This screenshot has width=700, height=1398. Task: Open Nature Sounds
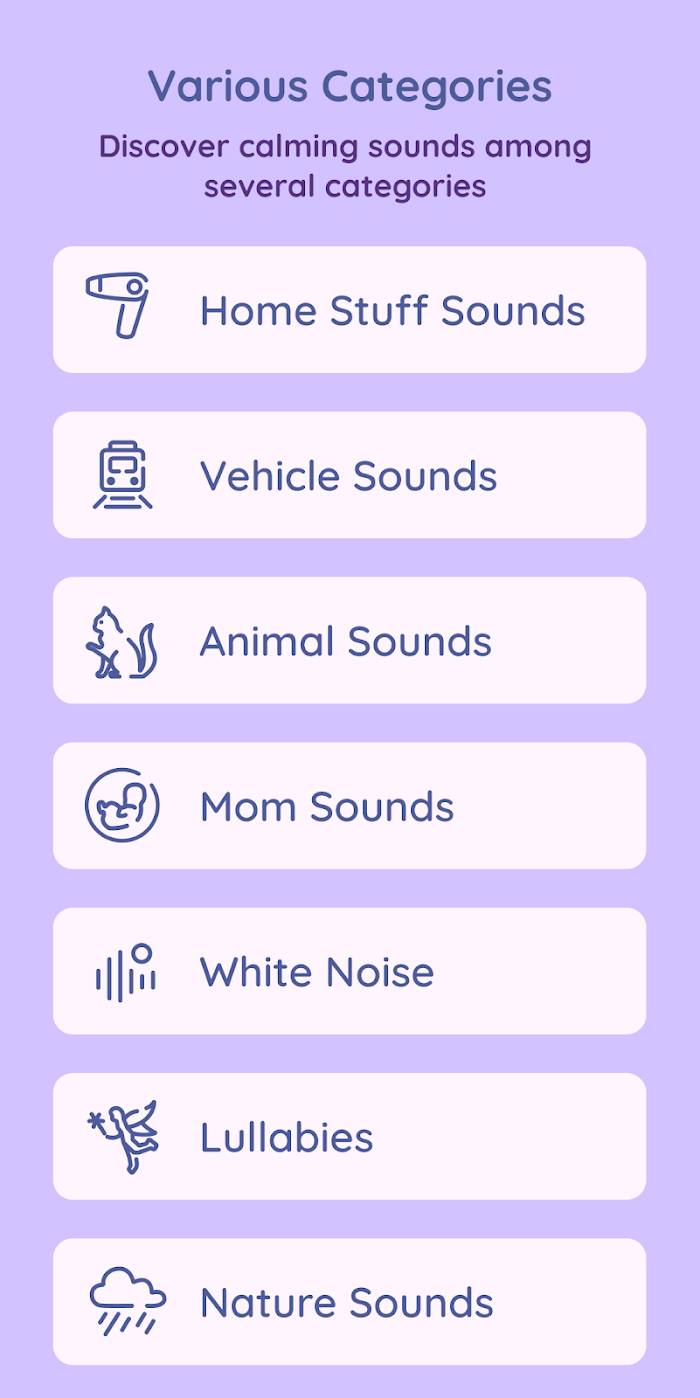click(x=349, y=1302)
